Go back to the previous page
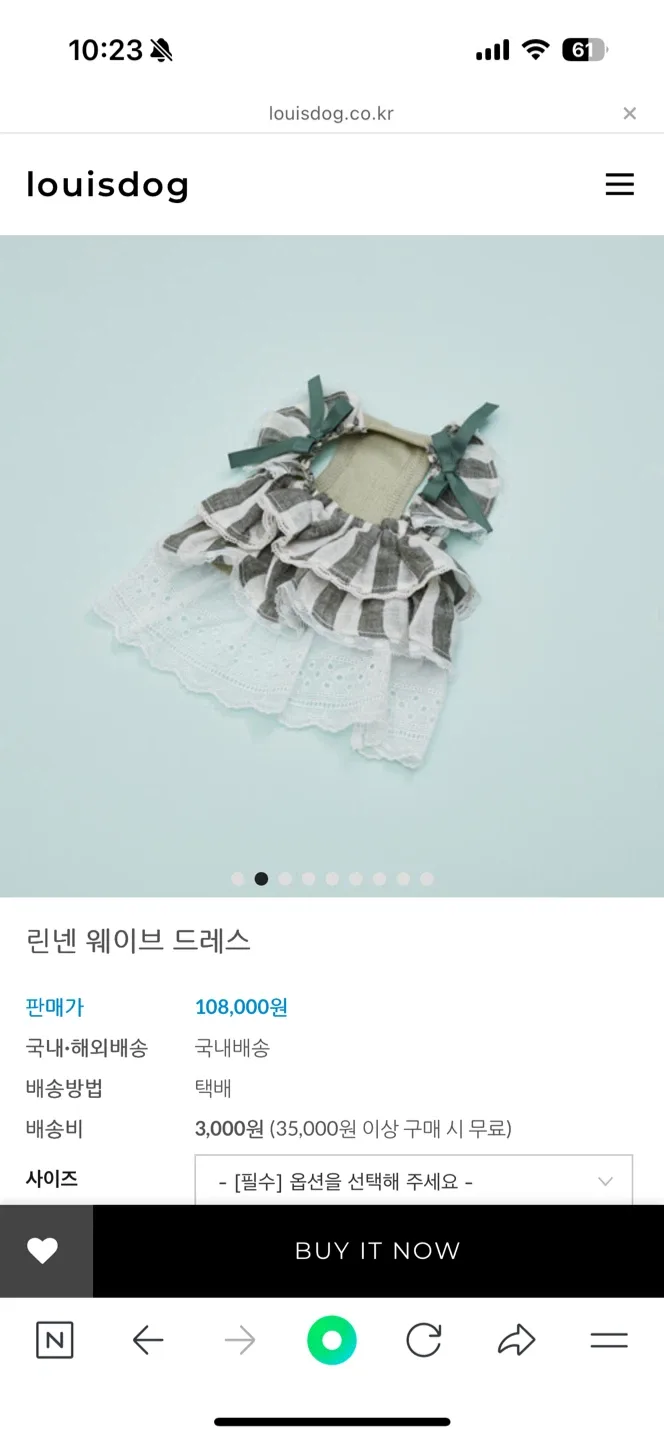The width and height of the screenshot is (664, 1440). click(x=148, y=1340)
